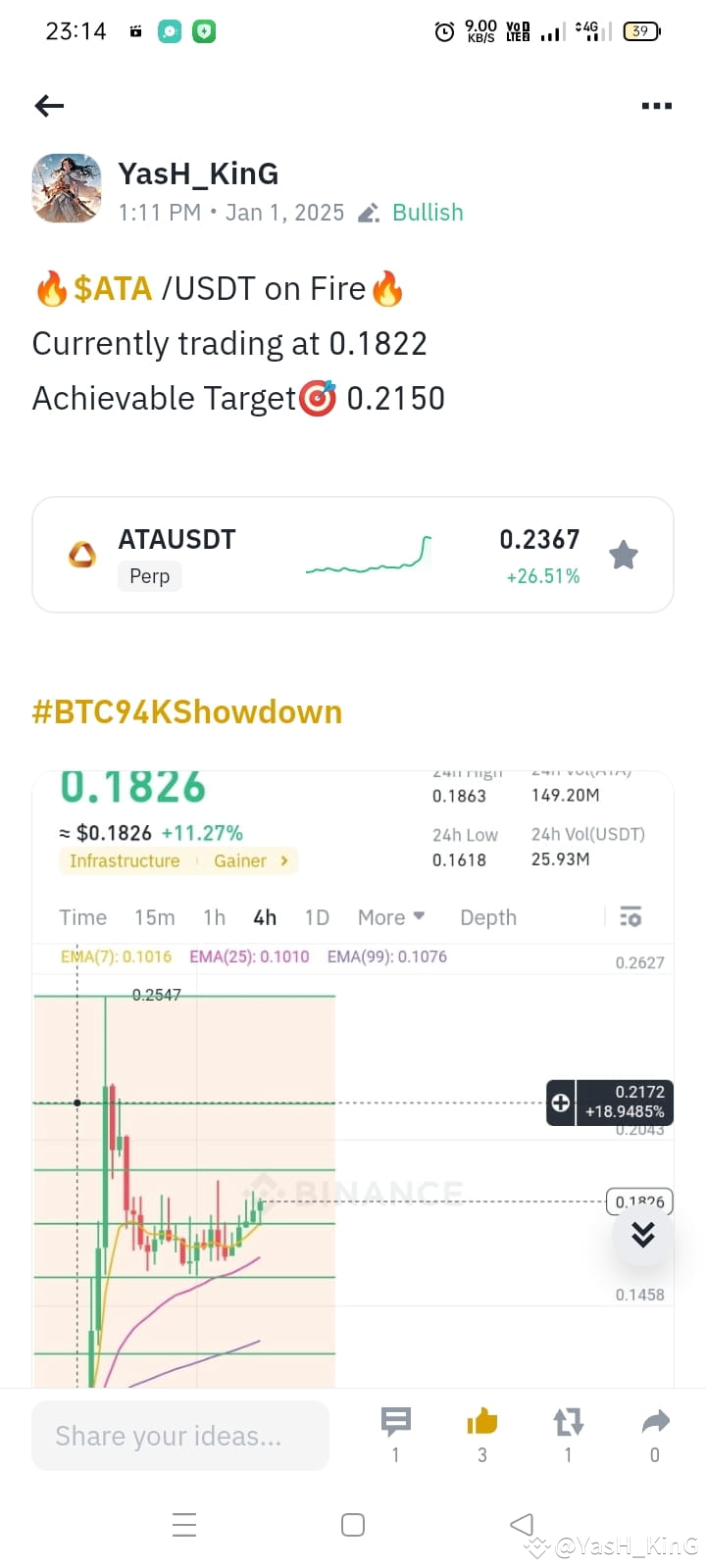This screenshot has width=706, height=1568.
Task: Tap the share arrow icon
Action: pos(654,1421)
